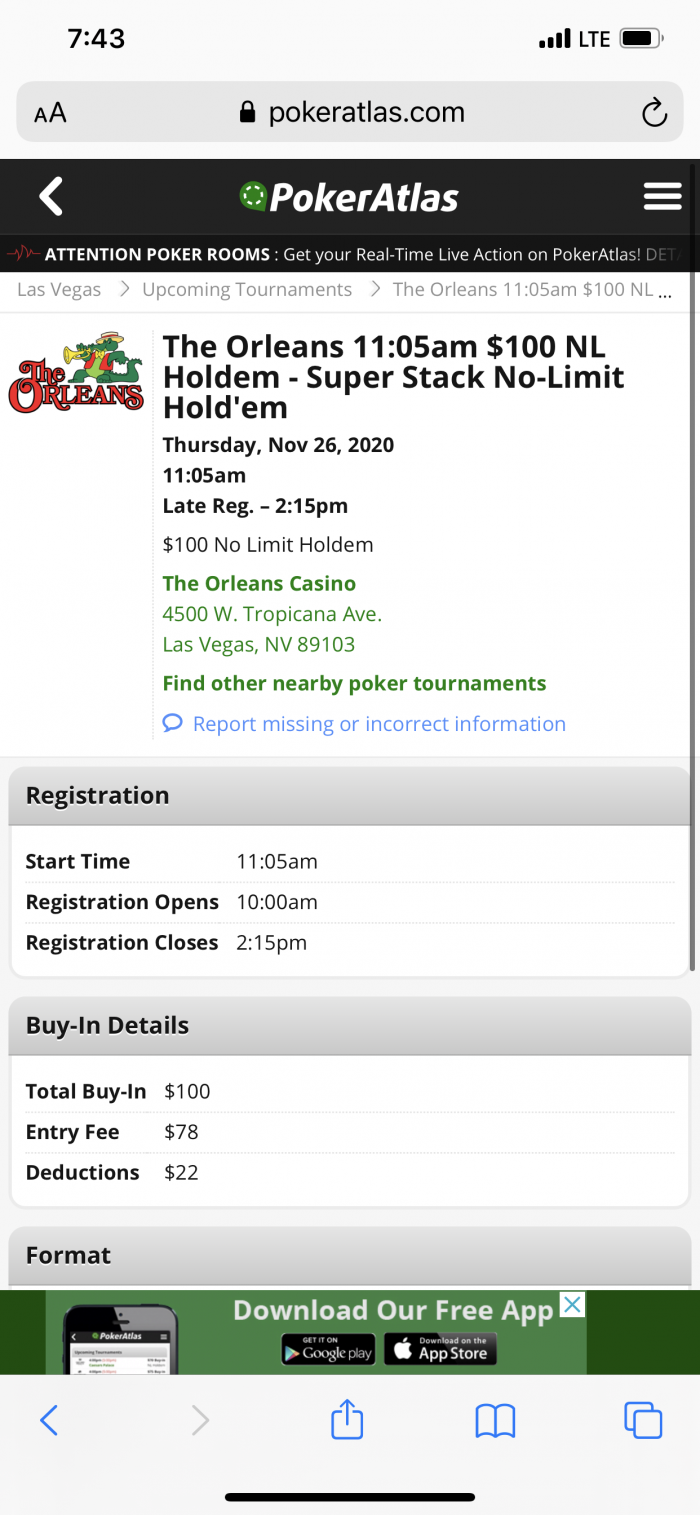The height and width of the screenshot is (1515, 700).
Task: Open The Orleans Casino link
Action: pos(259,583)
